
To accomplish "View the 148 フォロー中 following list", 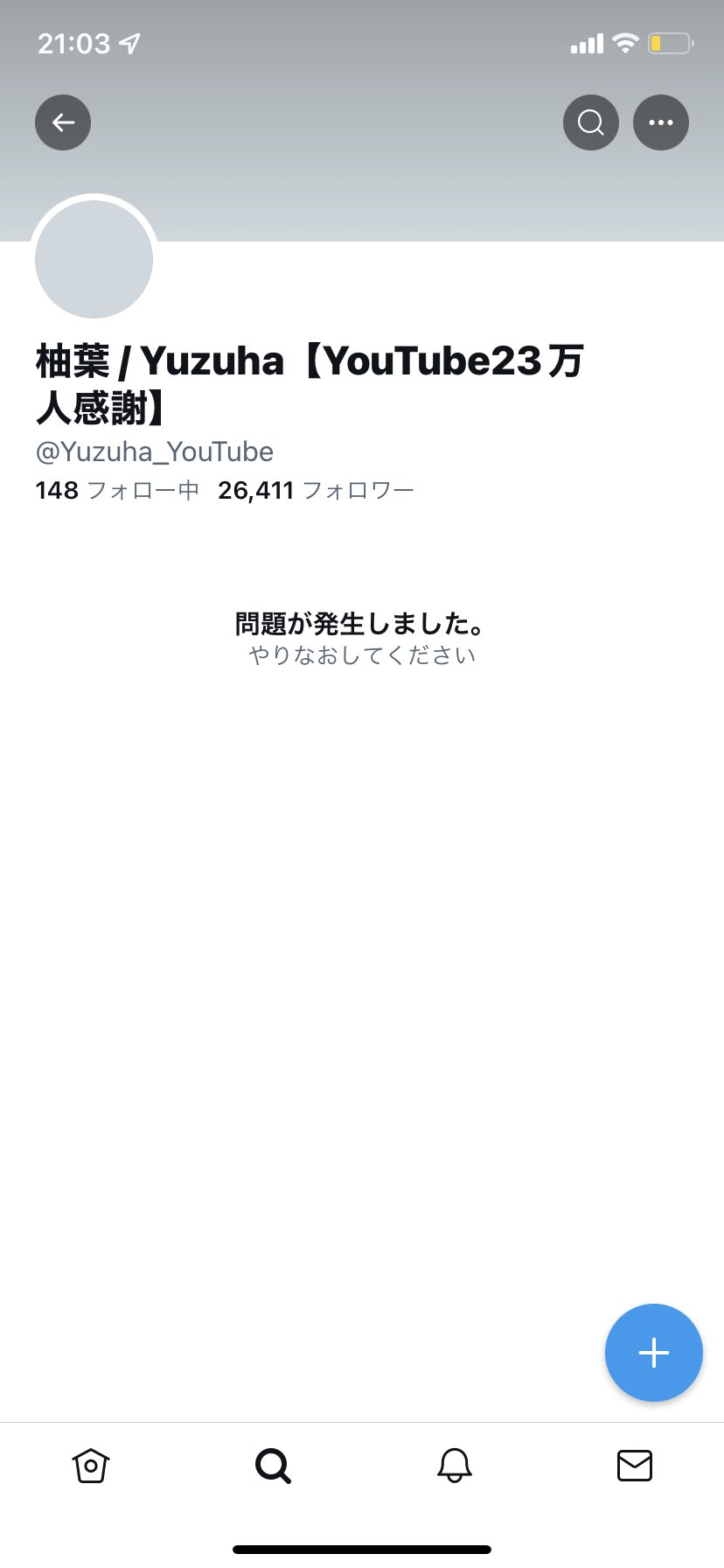I will 117,490.
